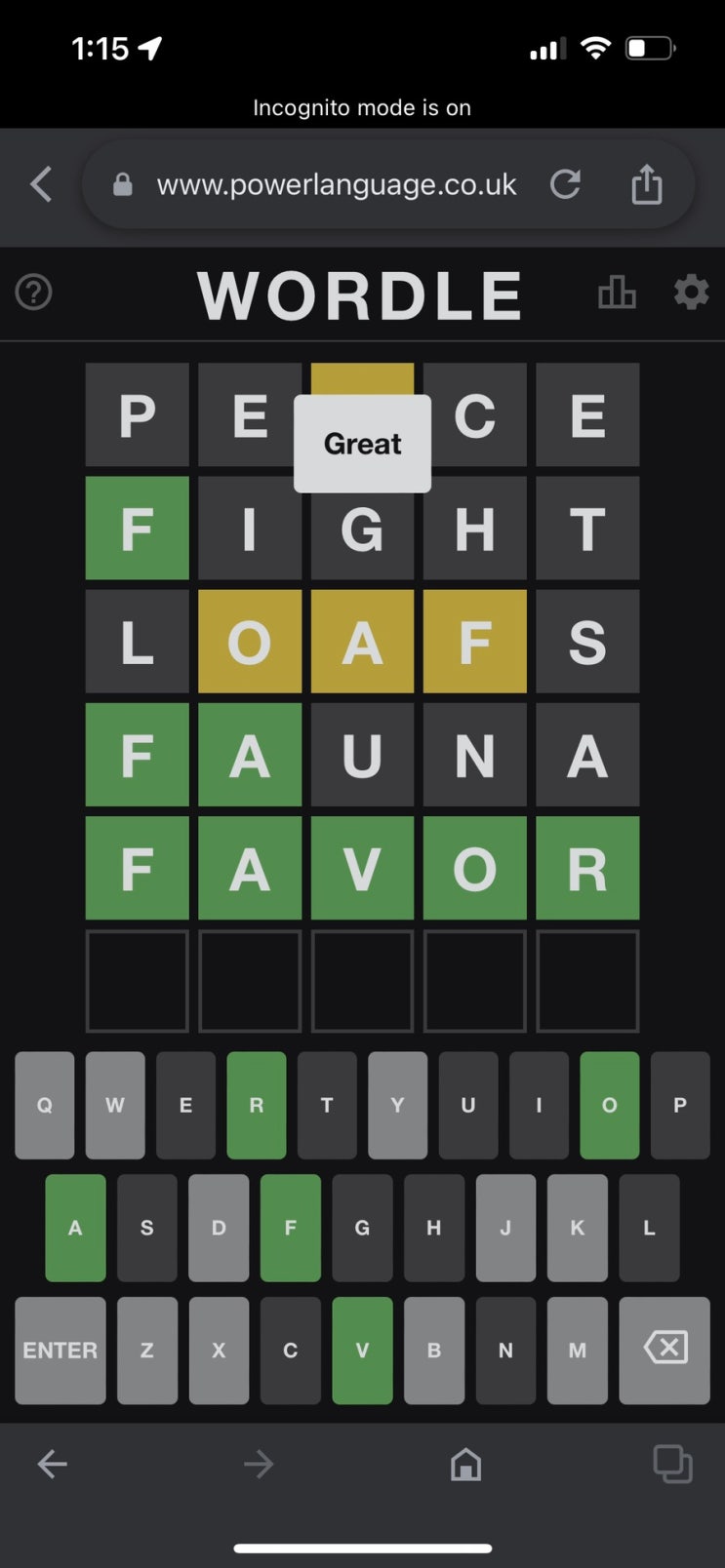The image size is (725, 1568).
Task: Tap the letter D key
Action: tap(219, 1228)
